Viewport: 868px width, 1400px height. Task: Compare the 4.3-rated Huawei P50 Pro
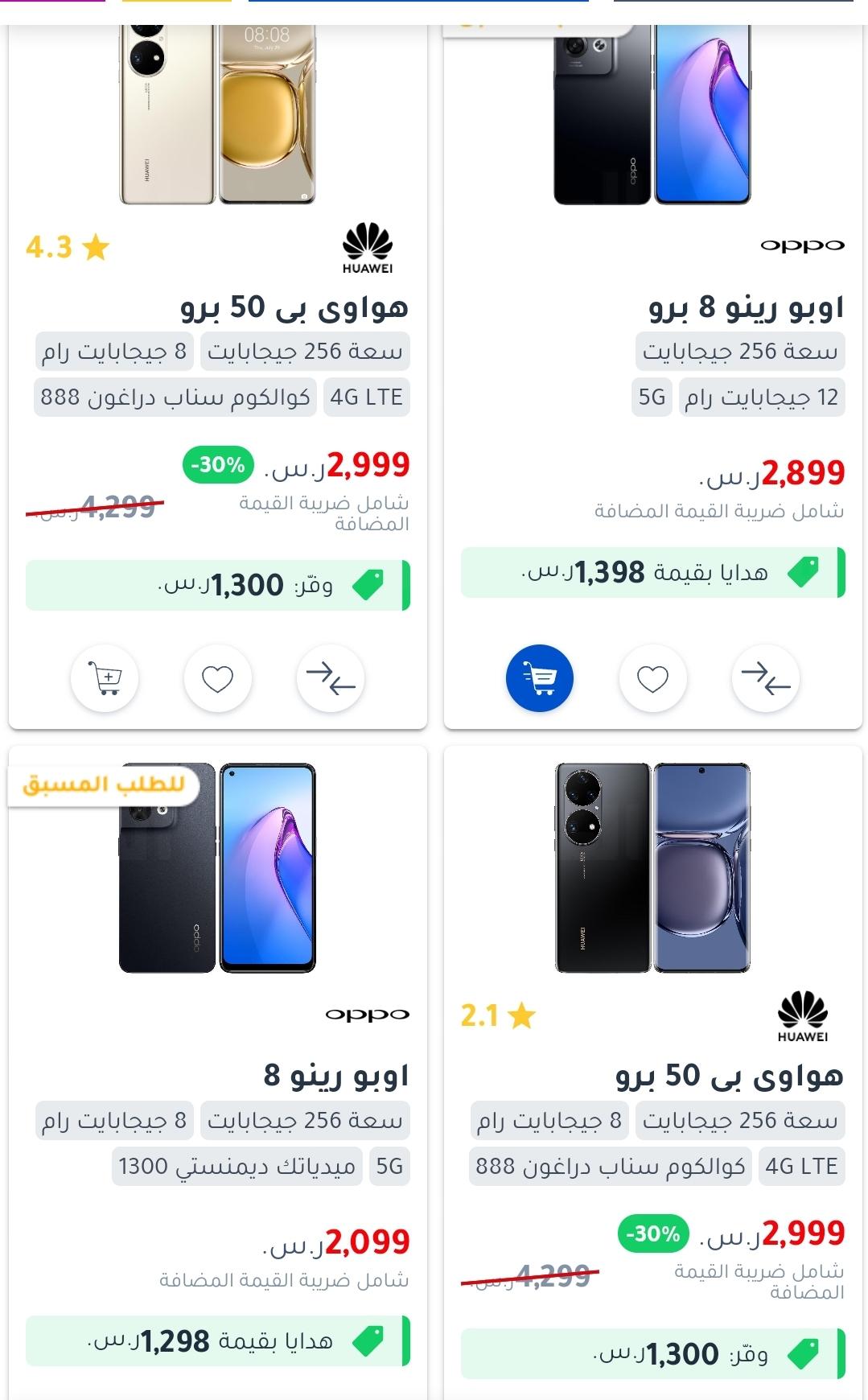click(331, 678)
